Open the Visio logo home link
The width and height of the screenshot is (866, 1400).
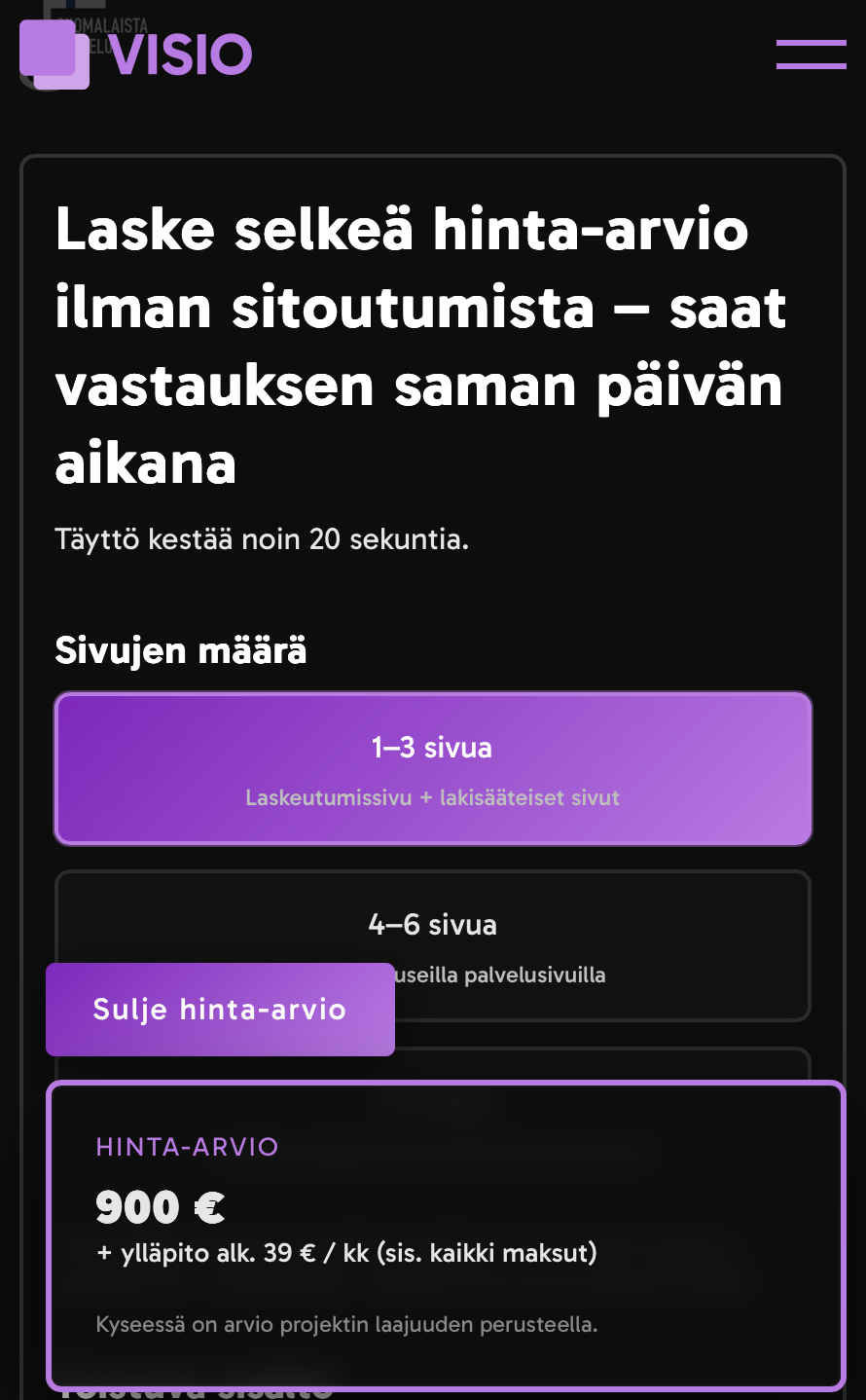(x=136, y=55)
